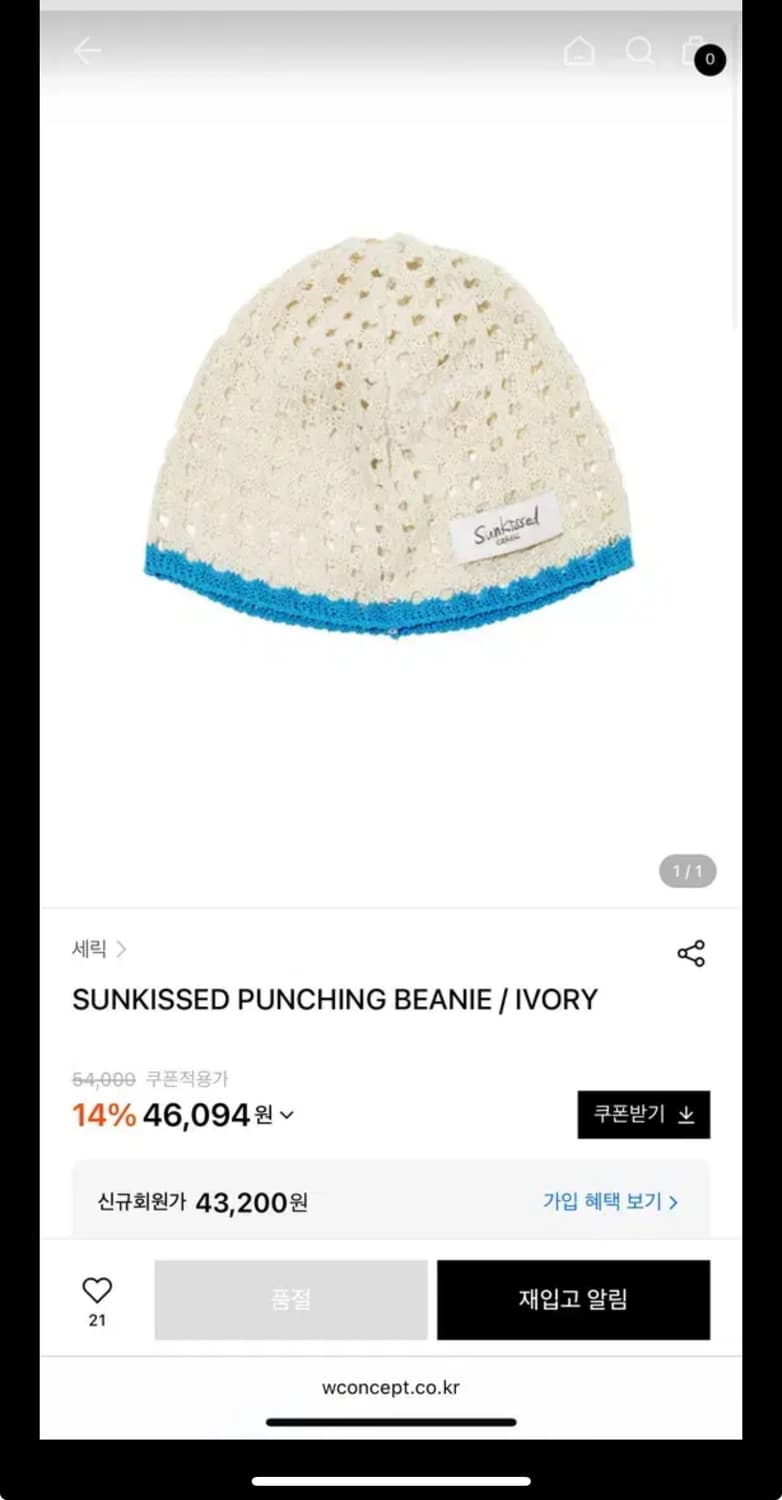Open the home screen via home icon
Viewport: 782px width, 1500px height.
(578, 50)
